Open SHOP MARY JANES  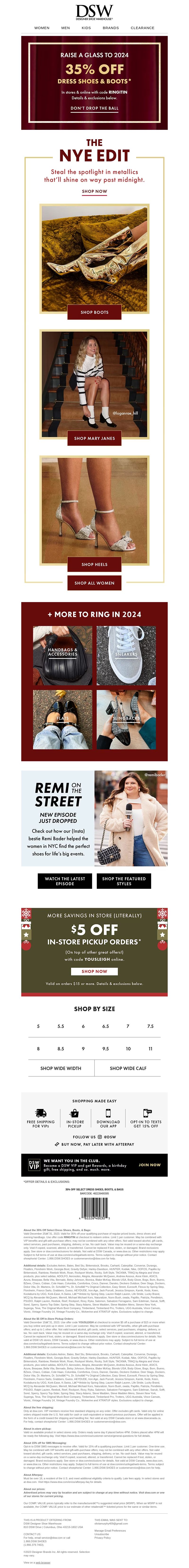94,438
